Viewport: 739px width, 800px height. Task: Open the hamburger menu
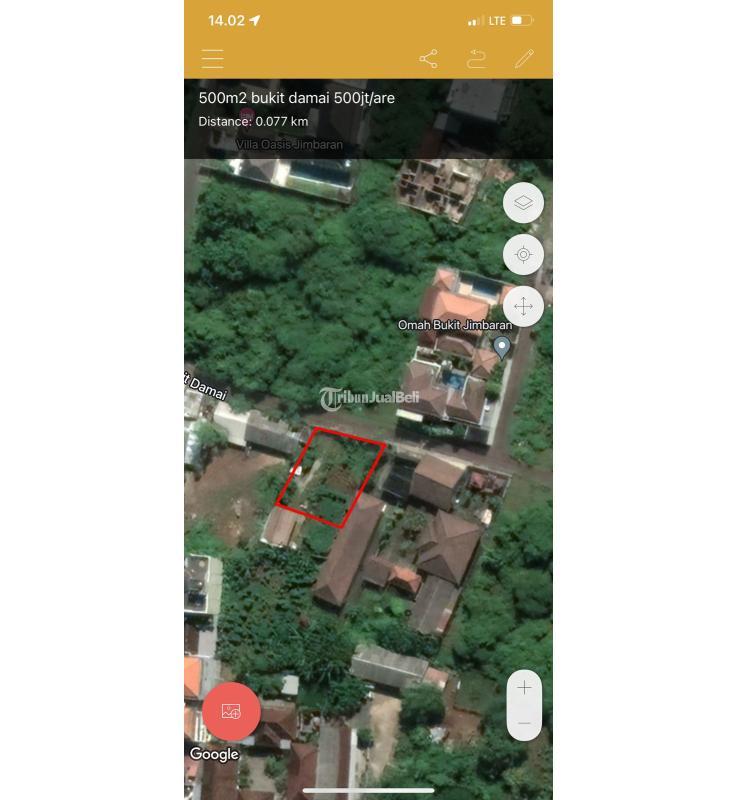pos(212,59)
